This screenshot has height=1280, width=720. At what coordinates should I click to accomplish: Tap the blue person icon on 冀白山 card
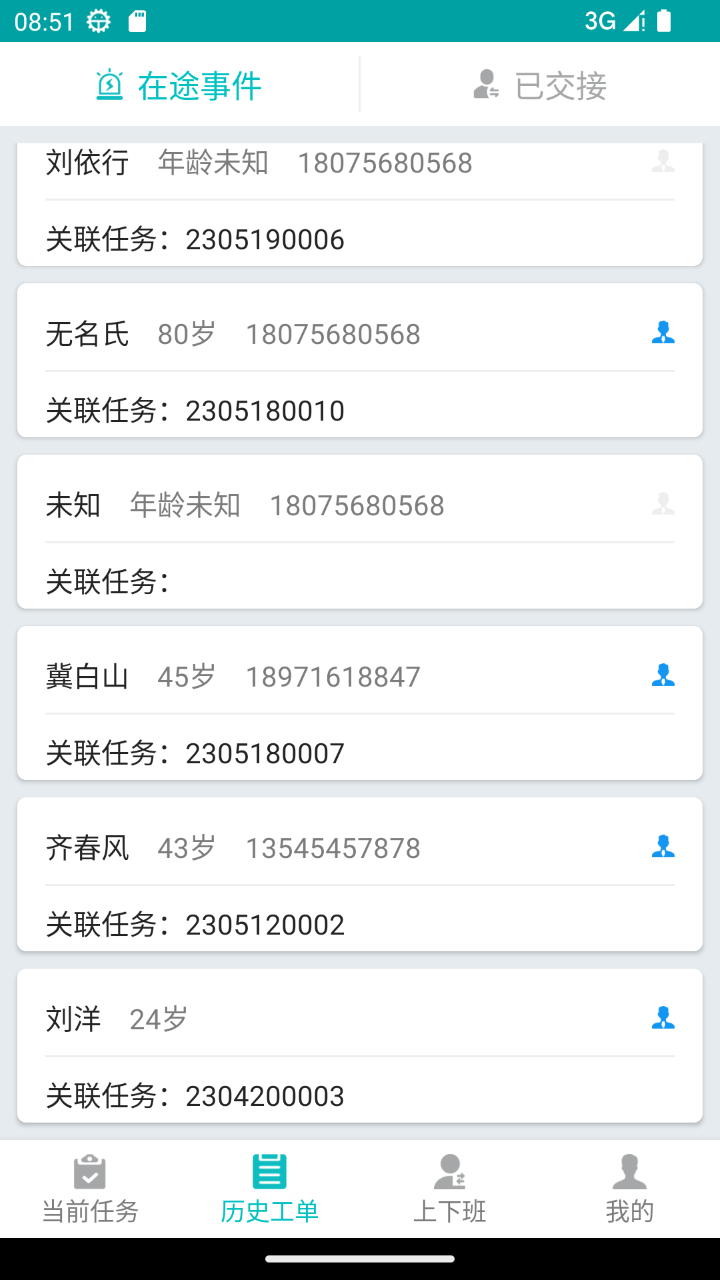(661, 676)
